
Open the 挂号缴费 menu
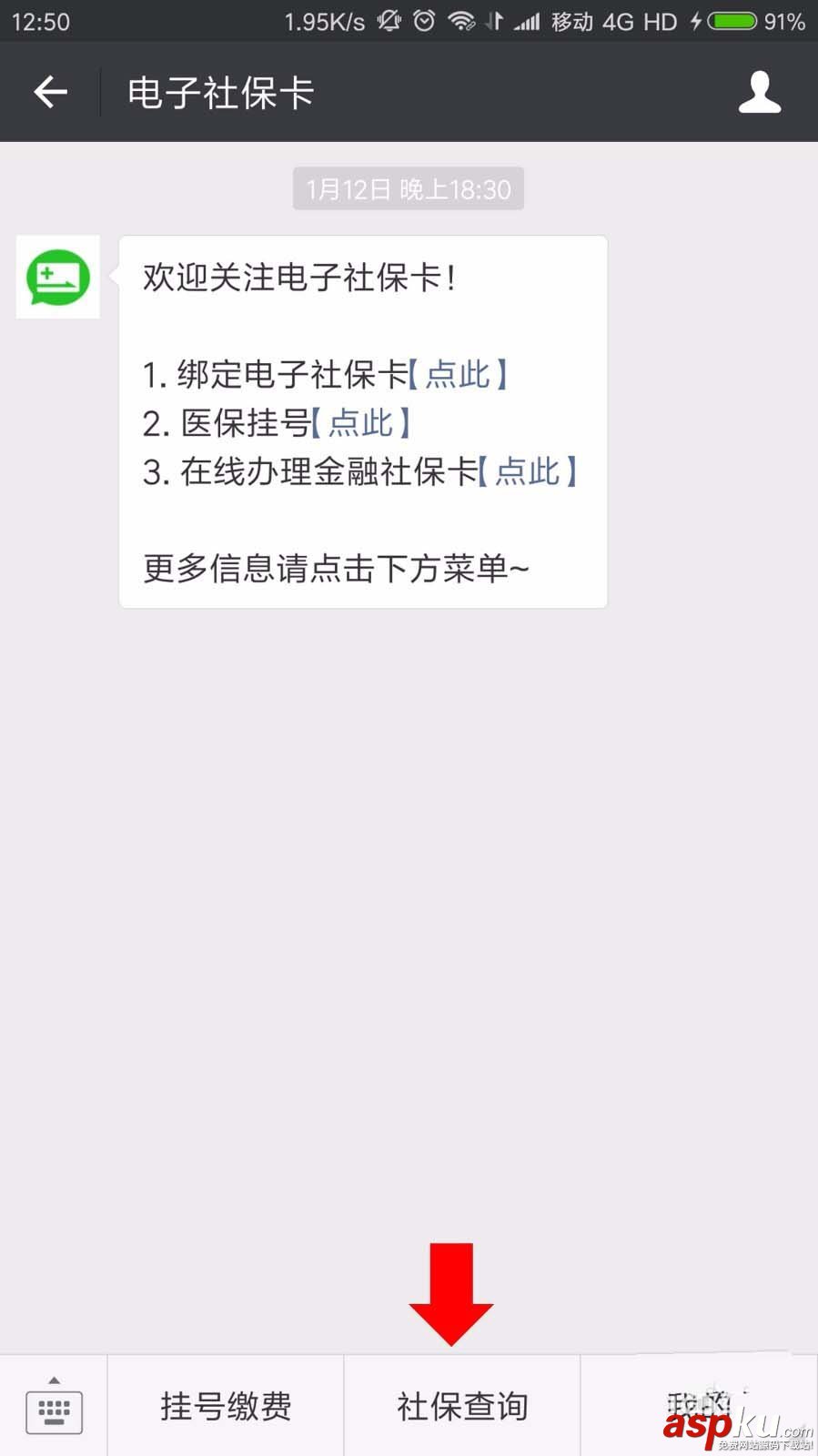(226, 1407)
